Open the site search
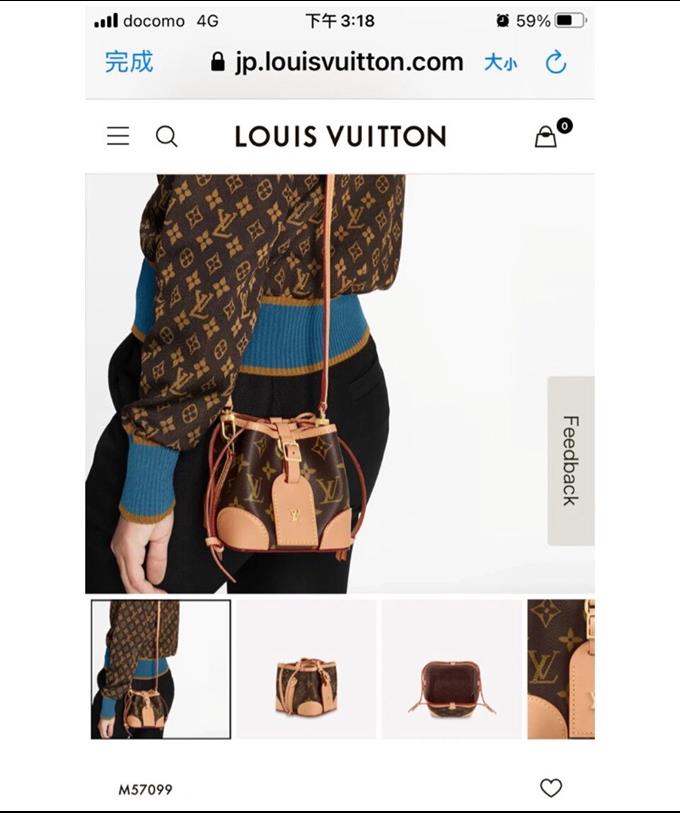Screen dimensions: 680x813 [166, 136]
